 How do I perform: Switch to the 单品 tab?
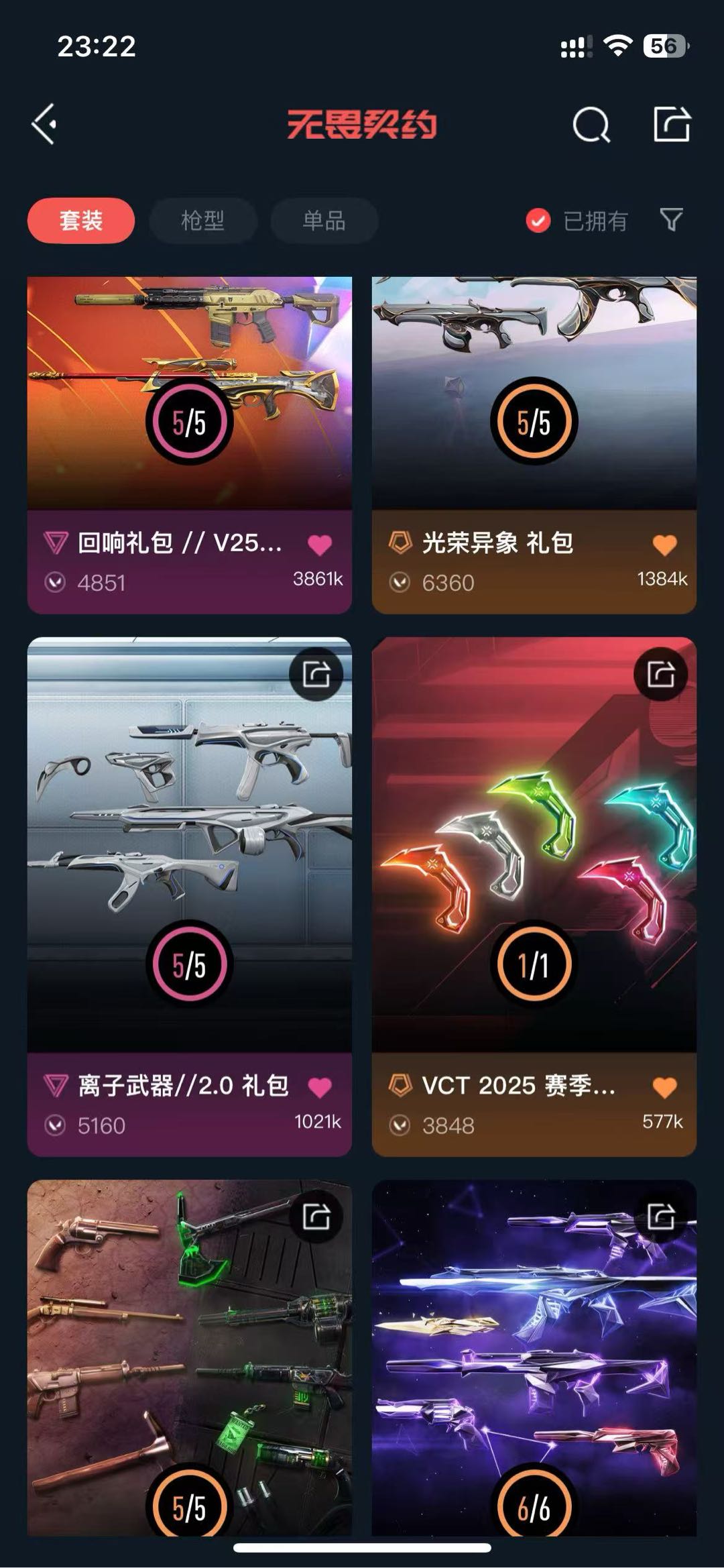(x=324, y=221)
